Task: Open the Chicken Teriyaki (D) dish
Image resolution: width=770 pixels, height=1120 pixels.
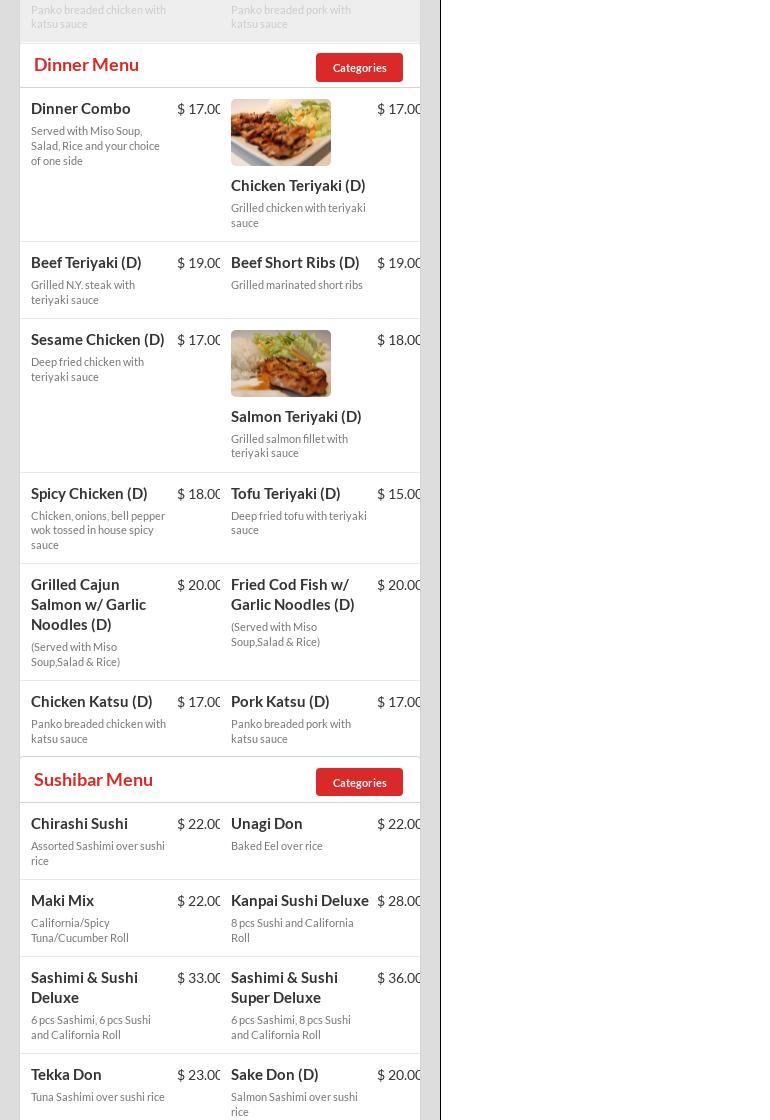Action: pyautogui.click(x=298, y=186)
